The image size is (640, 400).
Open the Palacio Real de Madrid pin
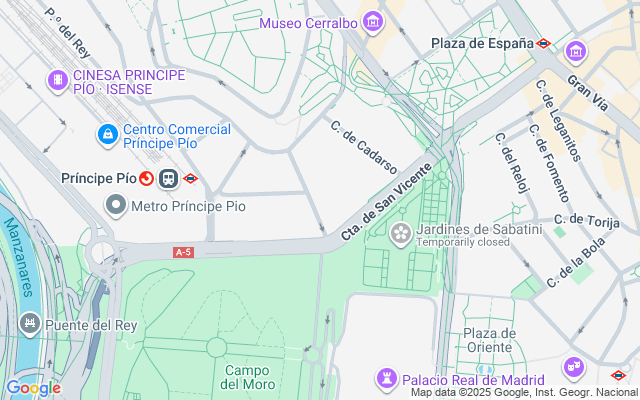(386, 379)
